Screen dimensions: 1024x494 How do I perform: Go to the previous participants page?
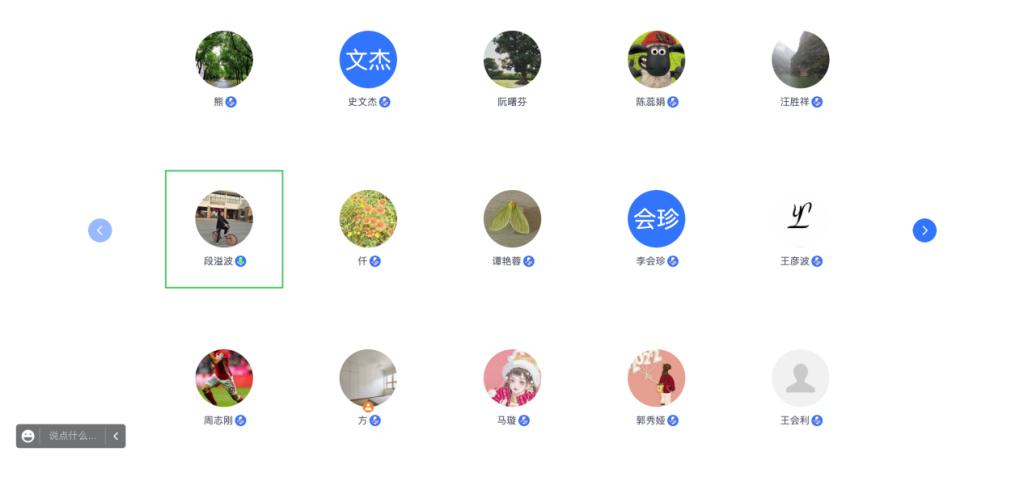tap(100, 231)
